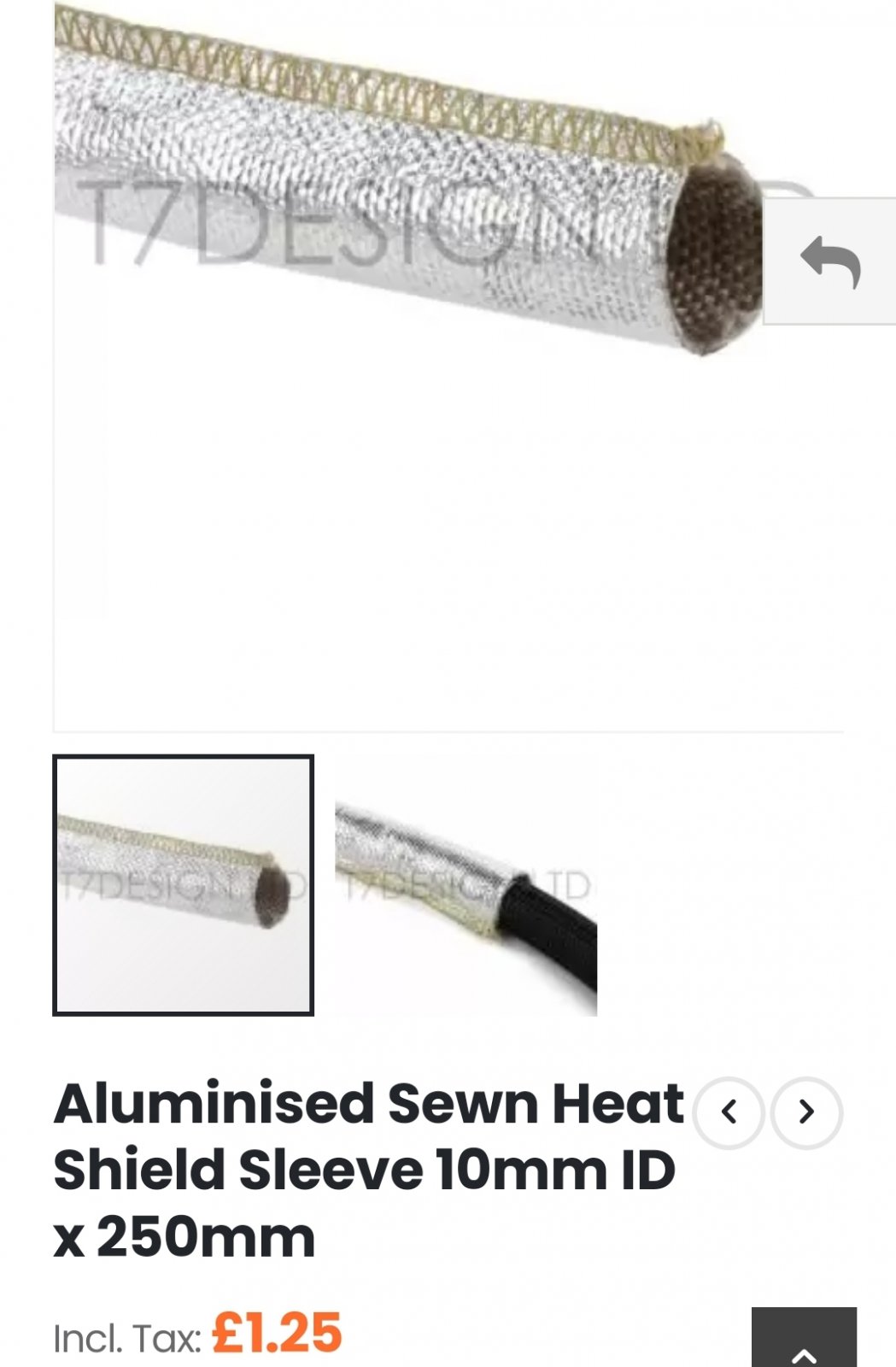The height and width of the screenshot is (1367, 896).
Task: Open the main sleeve product image
Action: point(410,256)
